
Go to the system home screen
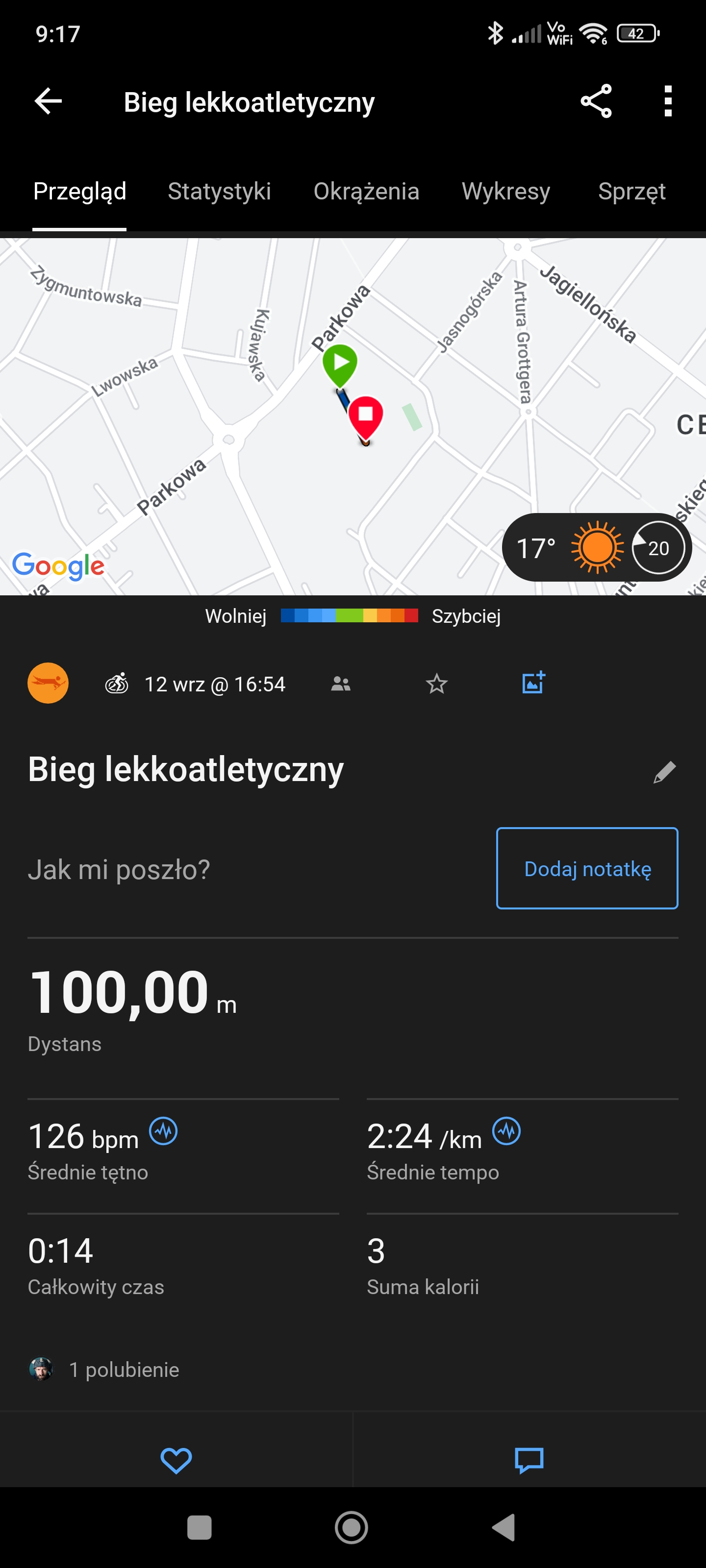(x=352, y=1527)
